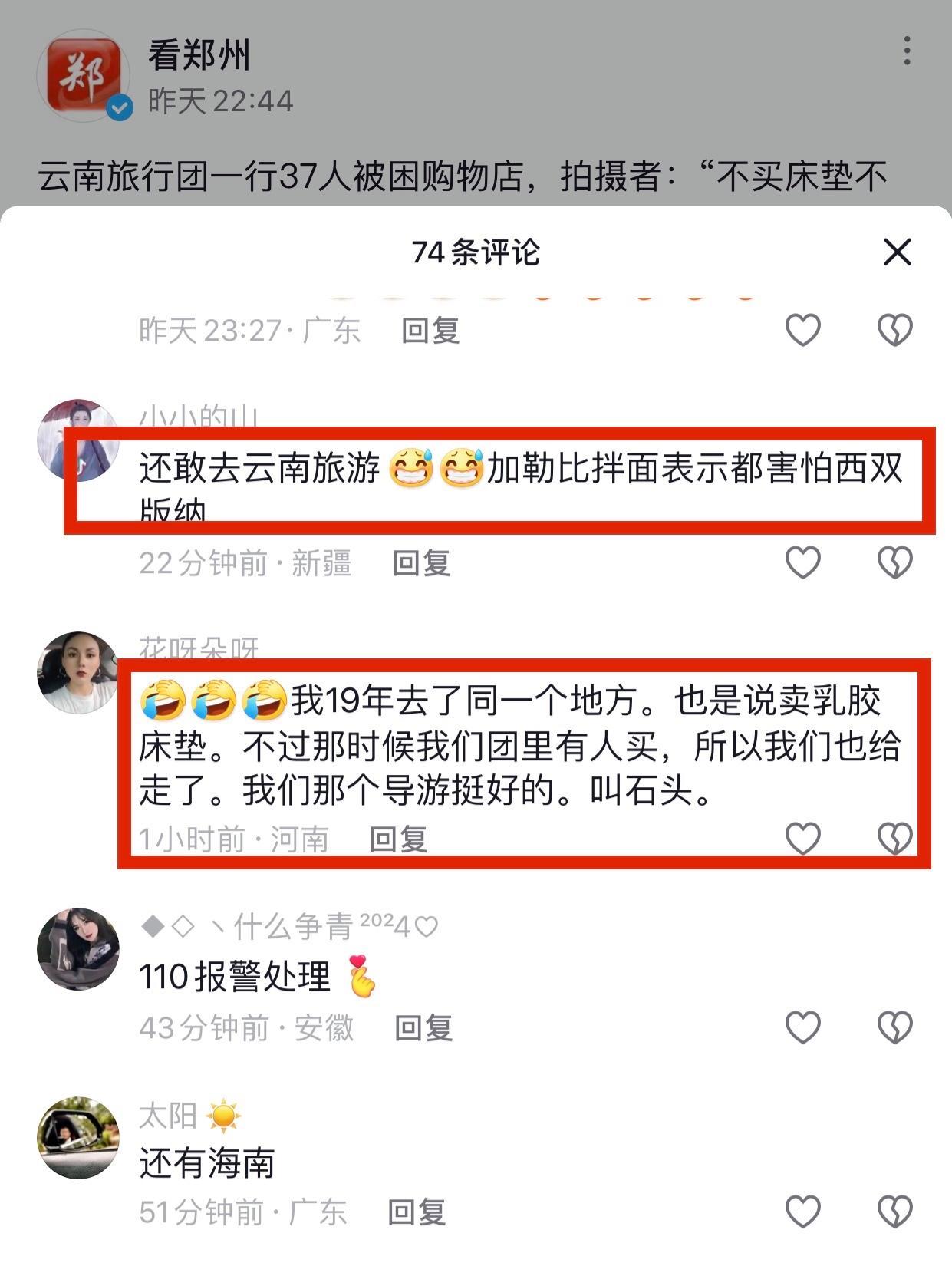The height and width of the screenshot is (1276, 952).
Task: Close the 74条评论 comments panel
Action: pos(897,252)
